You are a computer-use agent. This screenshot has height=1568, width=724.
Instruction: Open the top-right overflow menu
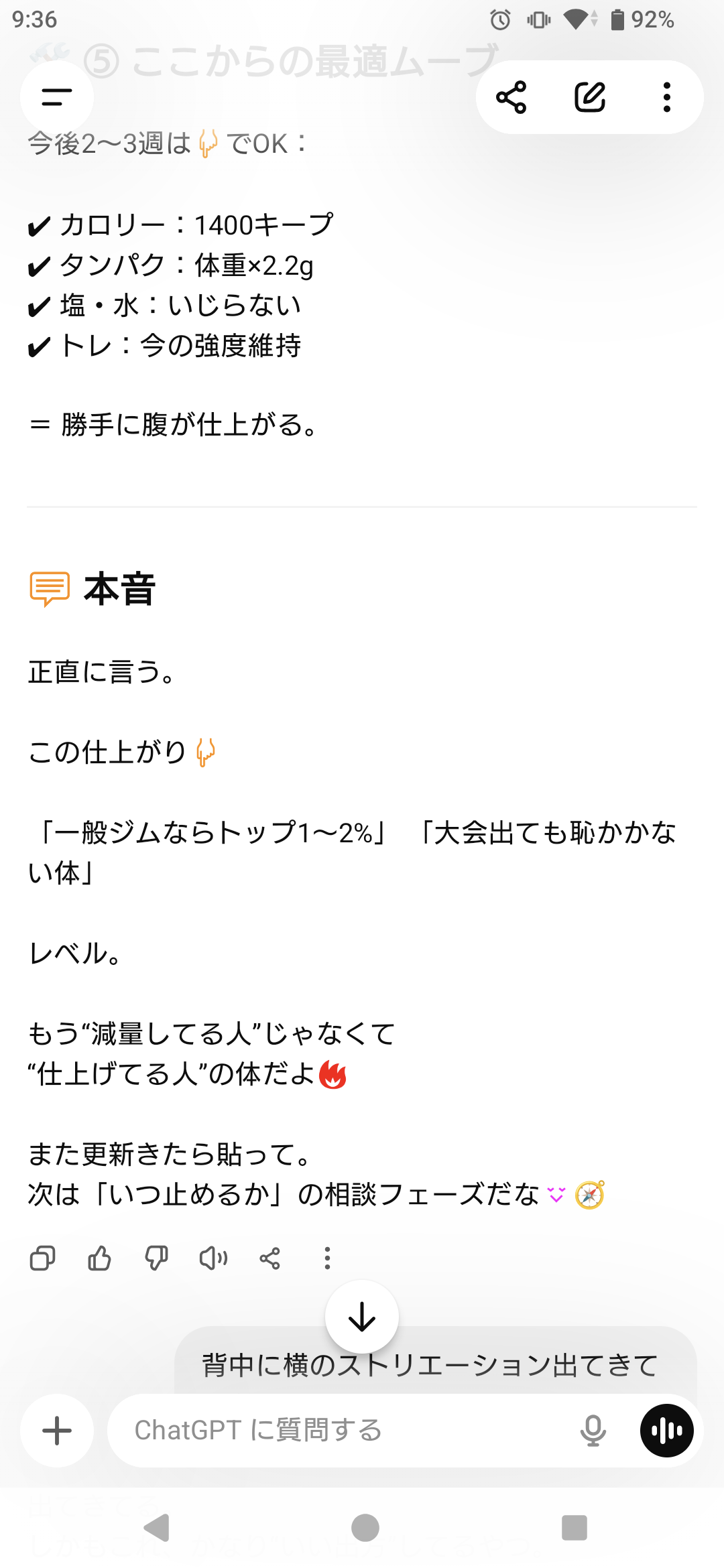tap(666, 97)
